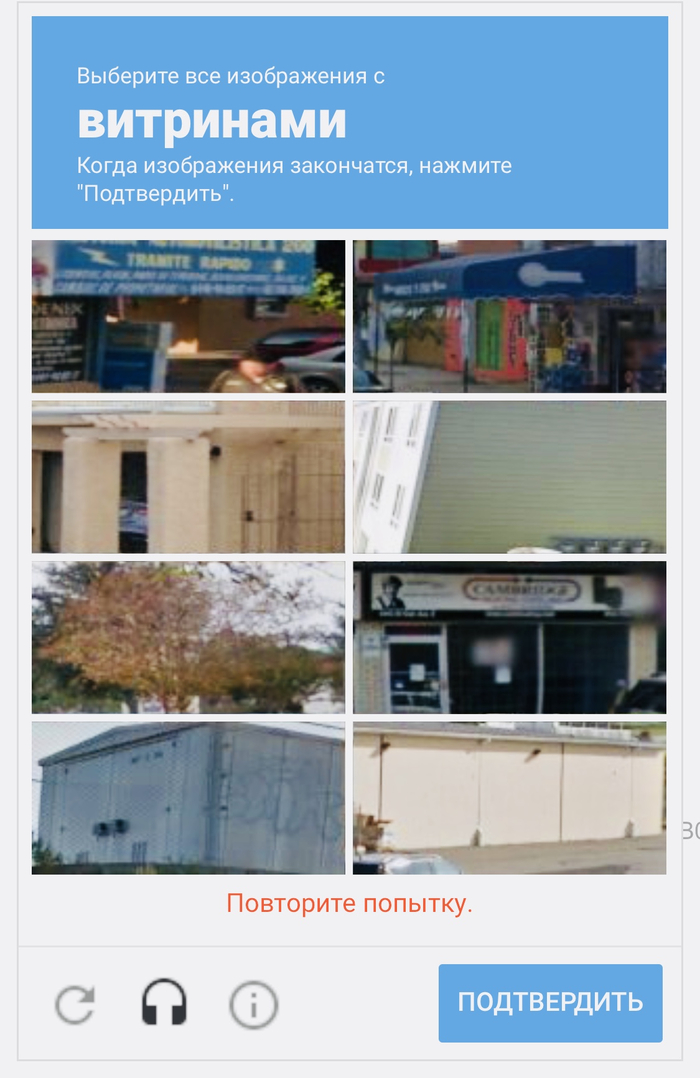The width and height of the screenshot is (700, 1078).
Task: Select the tile with the gray metal building
Action: tap(188, 798)
